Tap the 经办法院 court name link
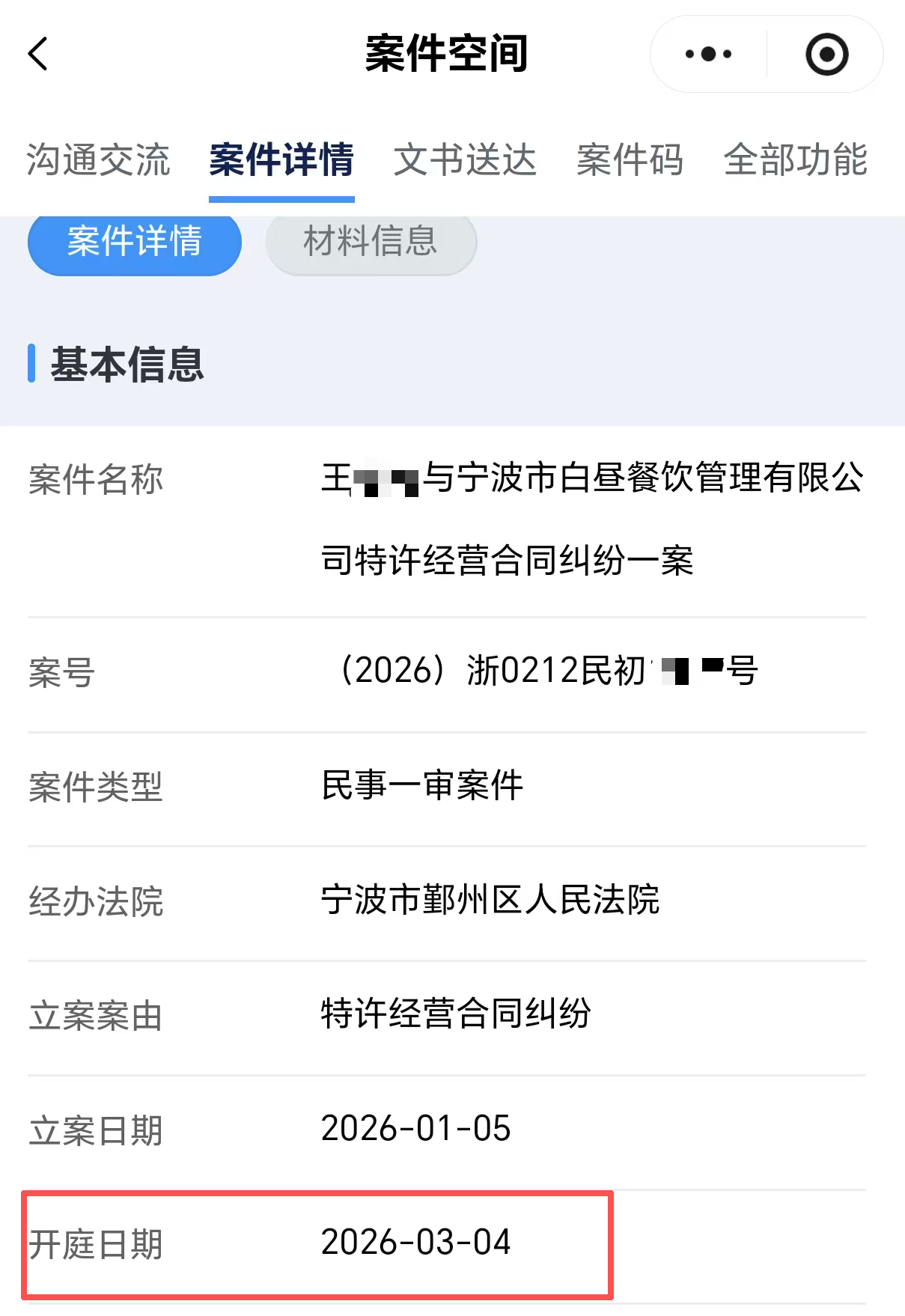This screenshot has width=905, height=1316. (490, 902)
